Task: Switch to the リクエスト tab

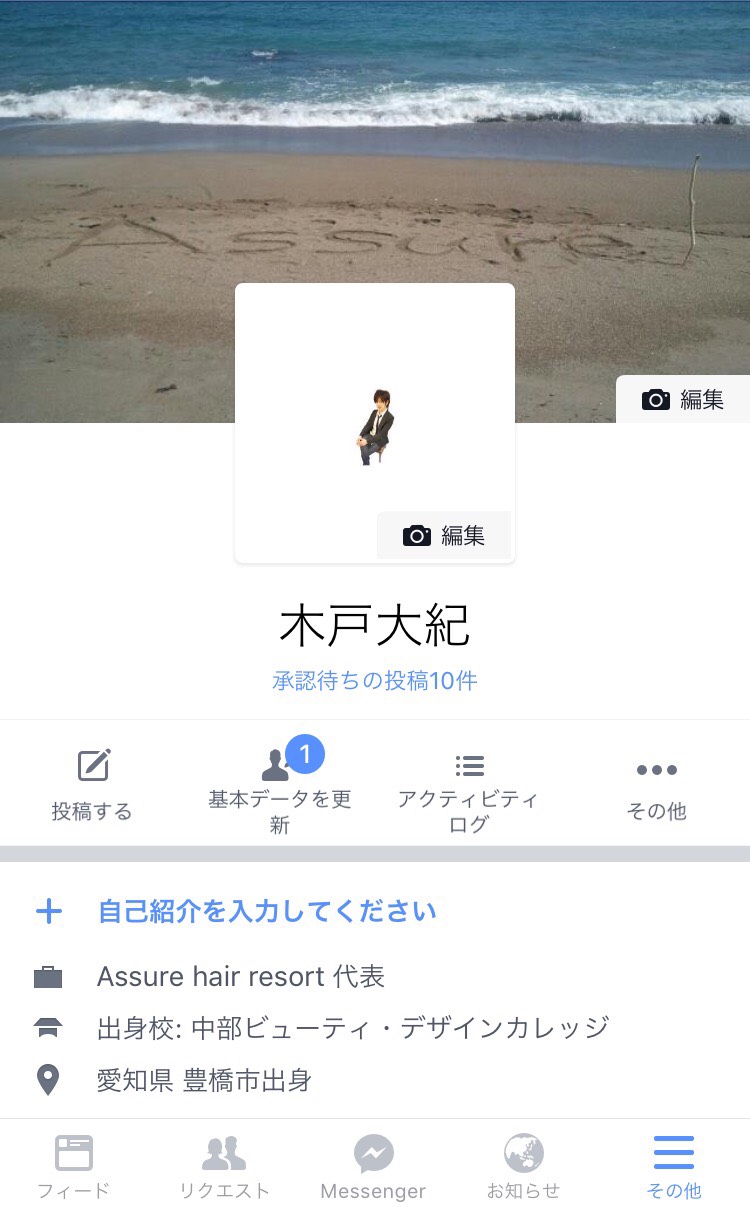Action: (x=224, y=1165)
